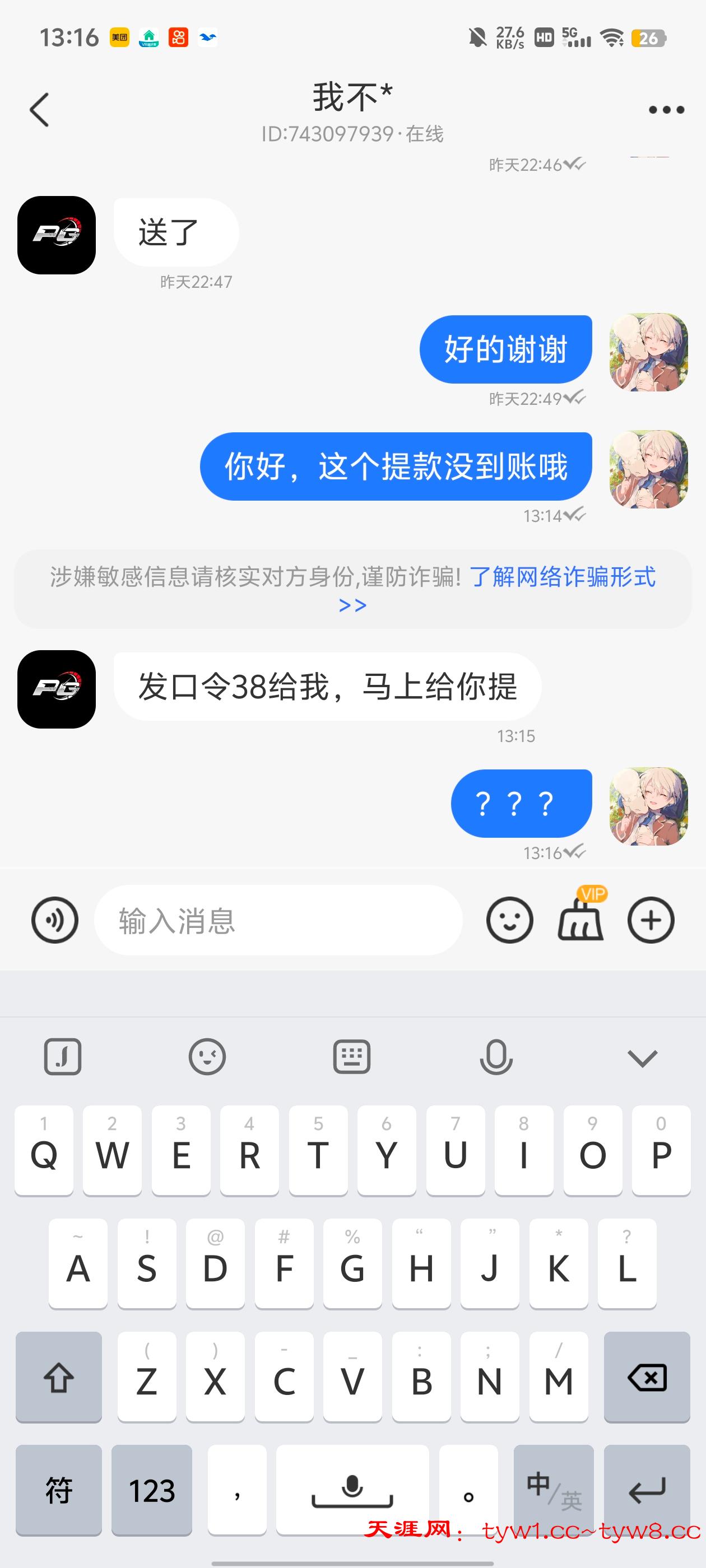Collapse the keyboard with the down chevron
706x1568 pixels.
642,1057
